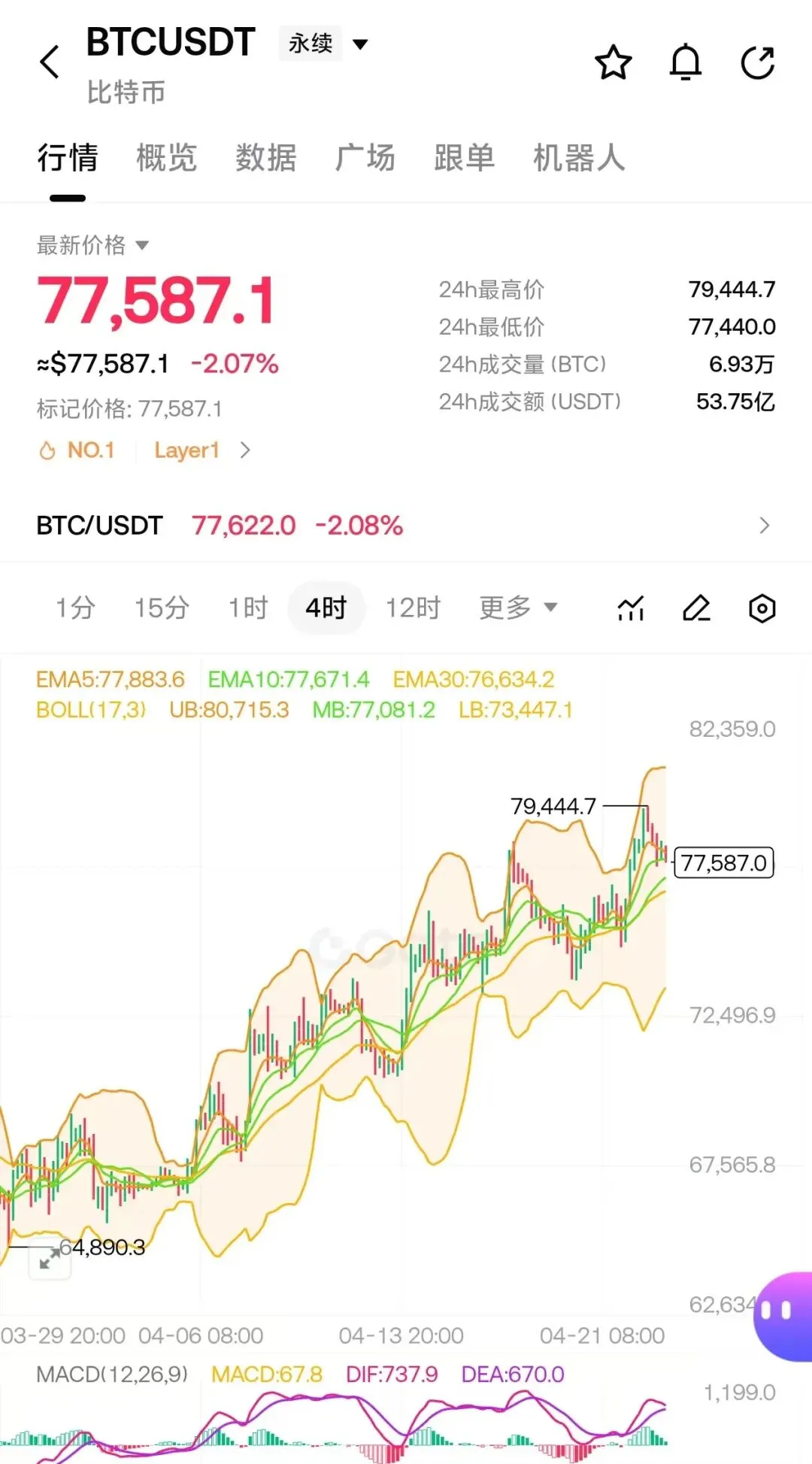This screenshot has width=812, height=1464.
Task: Switch to the 数据 tab
Action: coord(265,158)
